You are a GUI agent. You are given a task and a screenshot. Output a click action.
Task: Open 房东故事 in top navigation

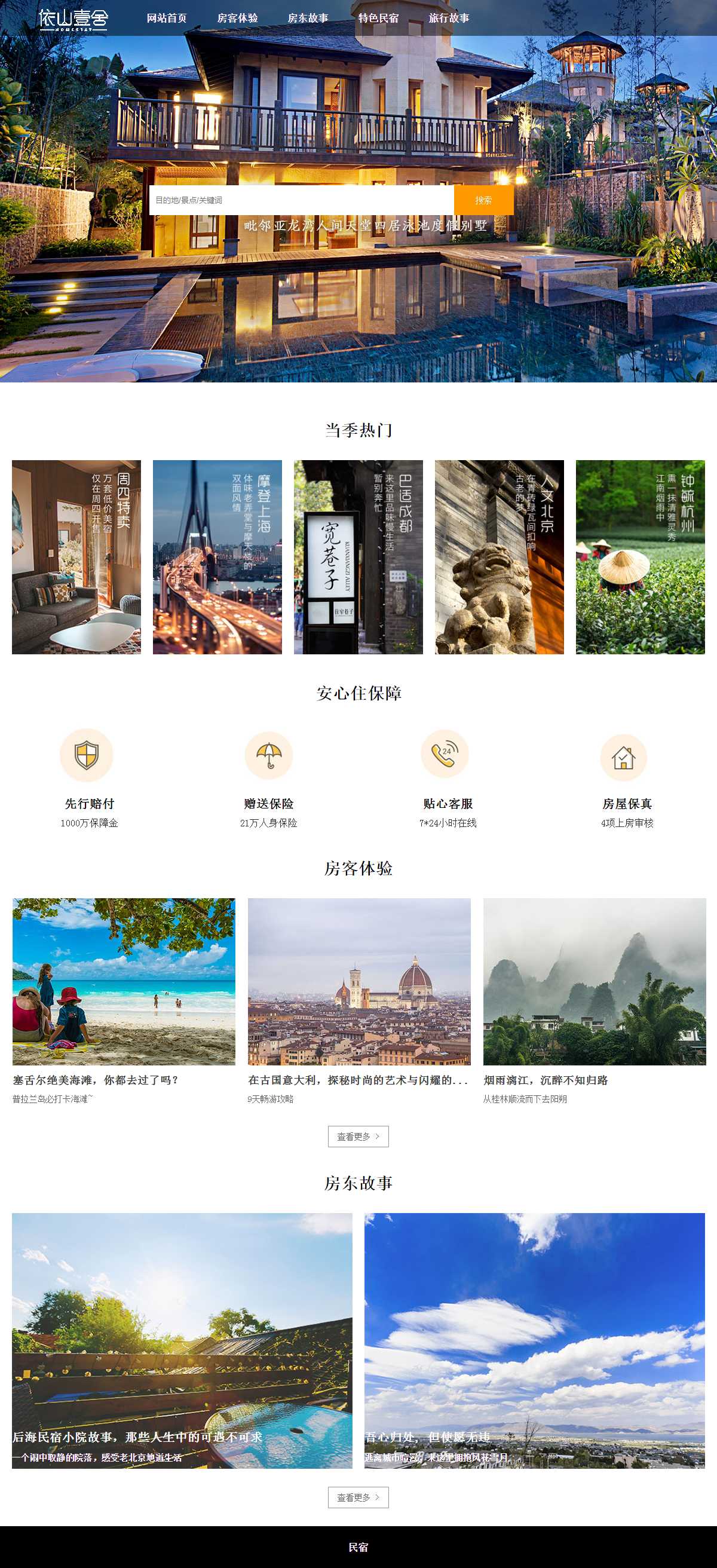pyautogui.click(x=307, y=19)
